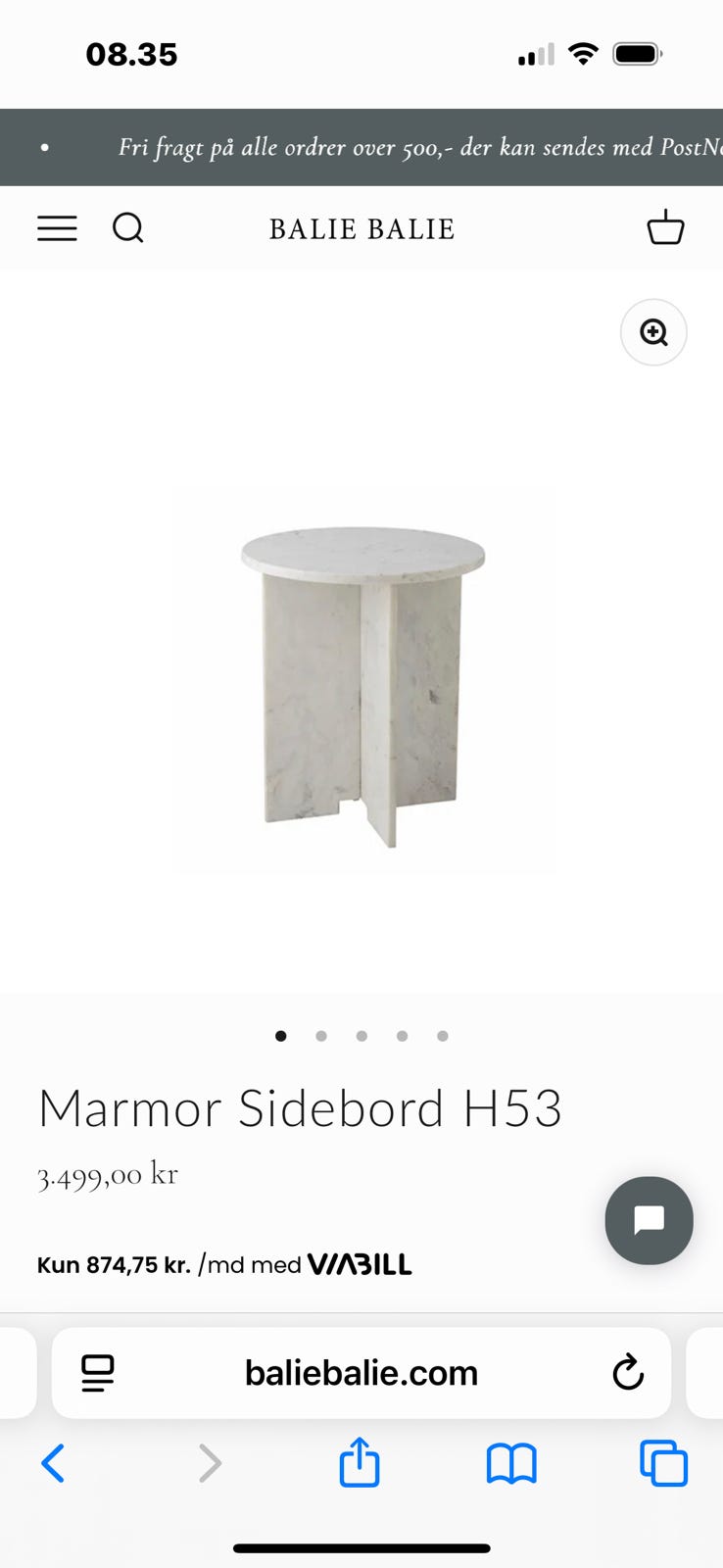Viewport: 723px width, 1568px height.
Task: Go back to the previous page
Action: 54,1463
